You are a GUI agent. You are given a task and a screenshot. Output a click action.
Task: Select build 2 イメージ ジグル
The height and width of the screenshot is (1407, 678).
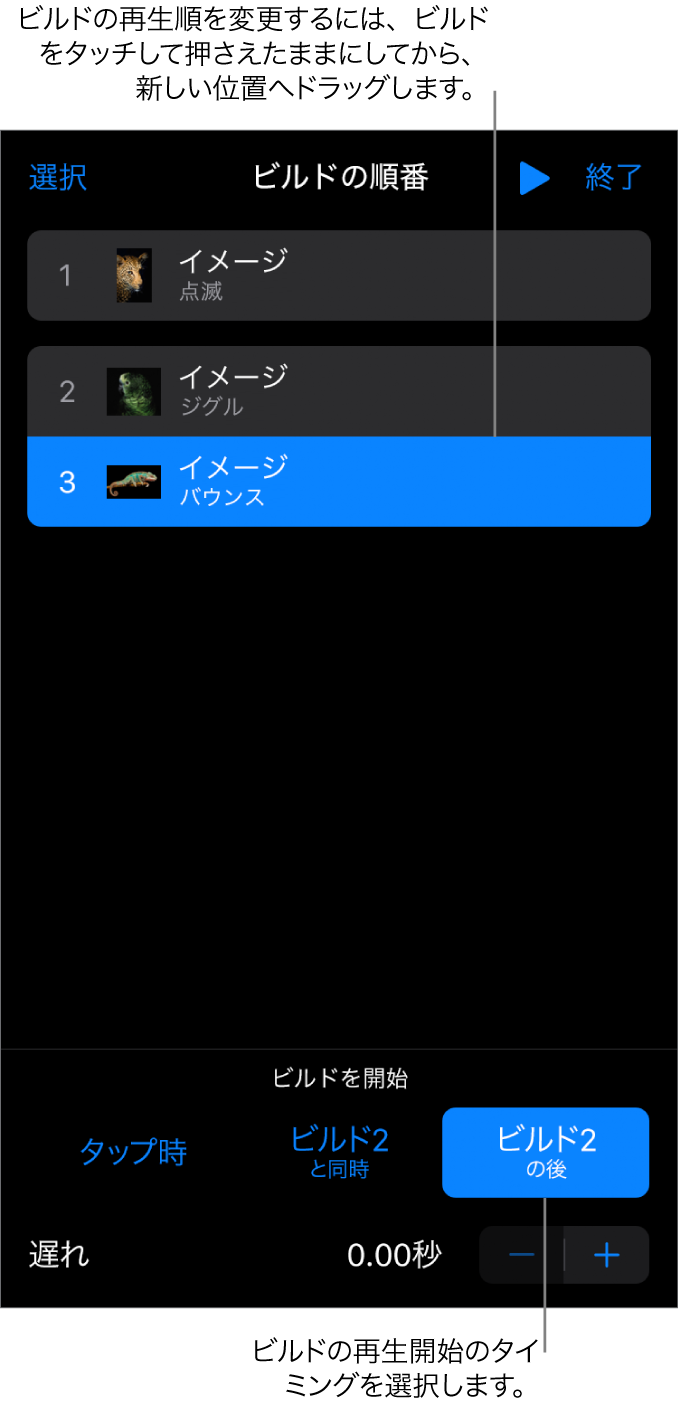click(x=338, y=391)
